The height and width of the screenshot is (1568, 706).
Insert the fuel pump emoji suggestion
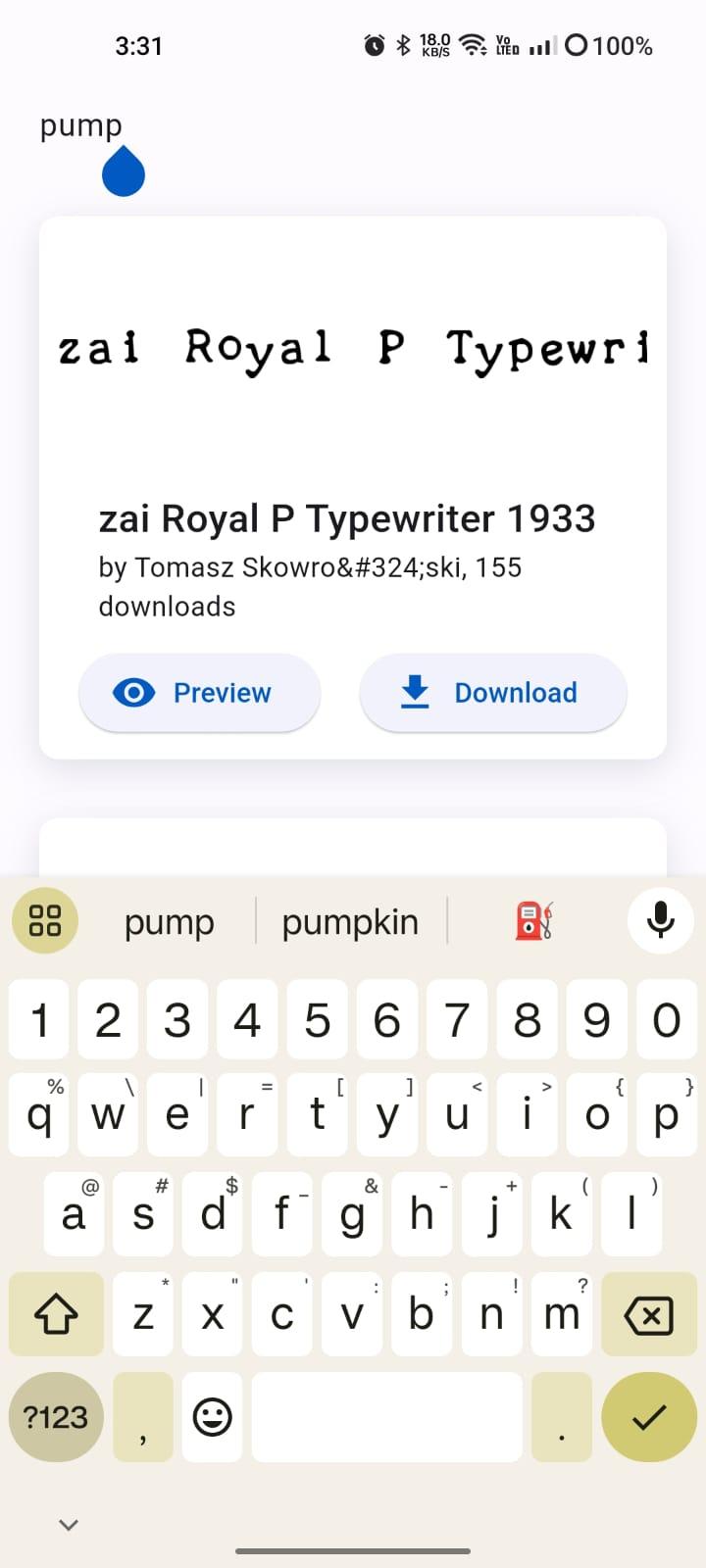coord(534,921)
